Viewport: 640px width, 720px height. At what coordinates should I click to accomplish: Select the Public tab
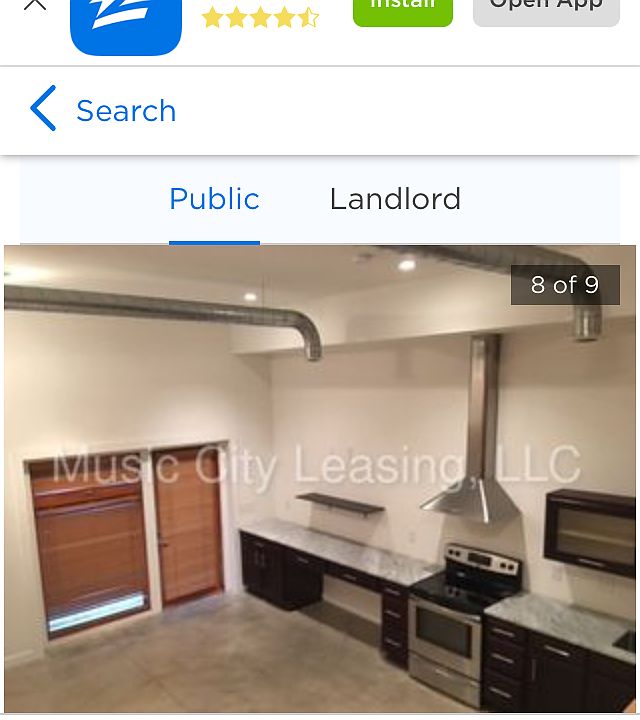(214, 199)
